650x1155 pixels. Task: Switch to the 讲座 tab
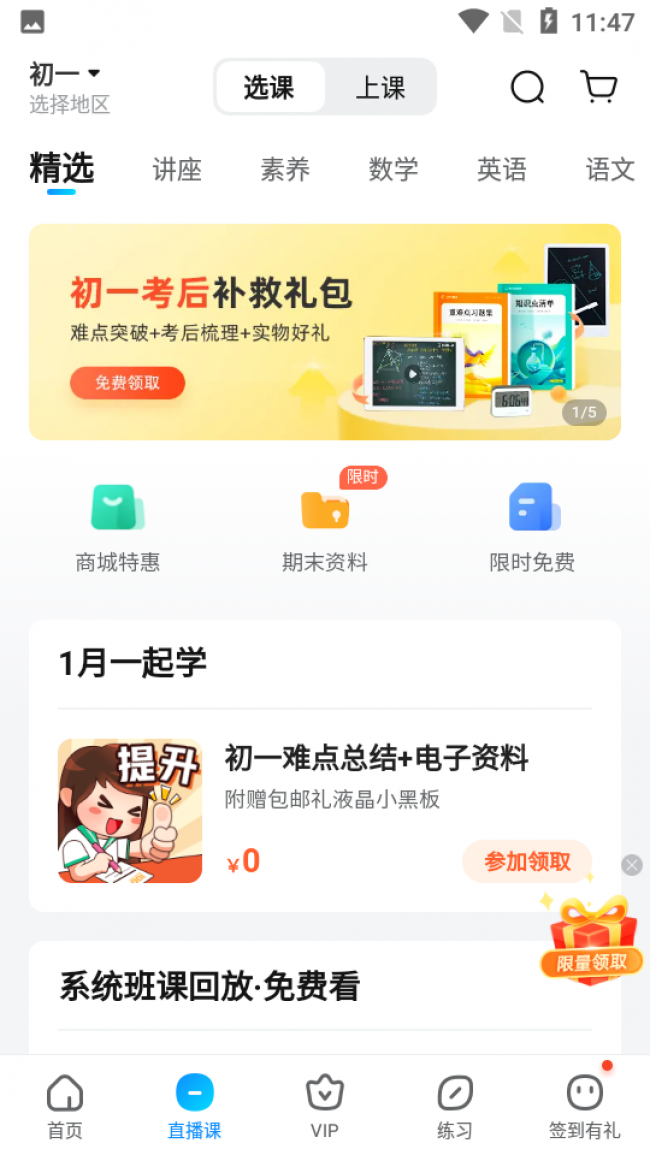click(x=177, y=169)
